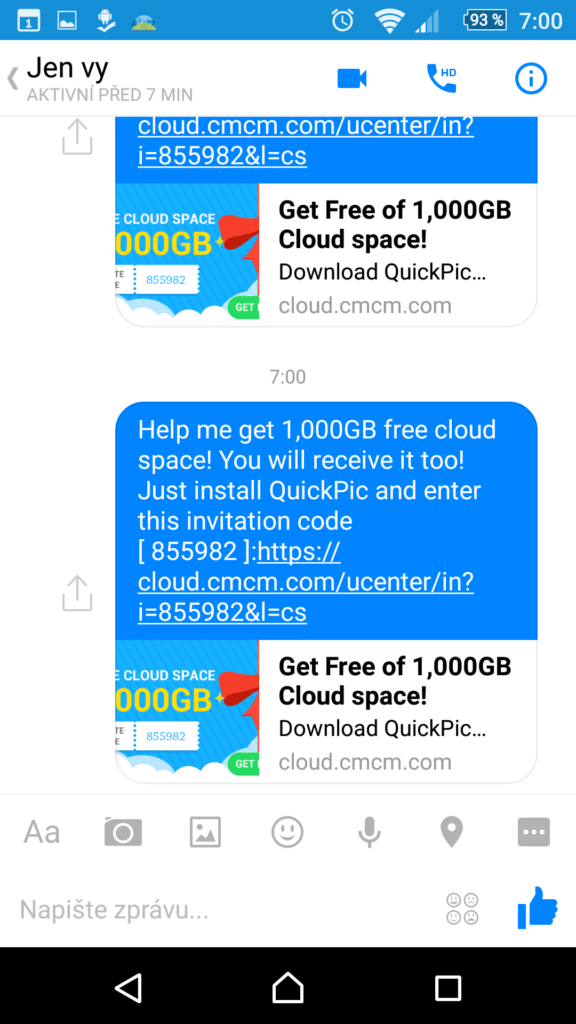
Task: Start an HD voice call
Action: click(x=441, y=78)
